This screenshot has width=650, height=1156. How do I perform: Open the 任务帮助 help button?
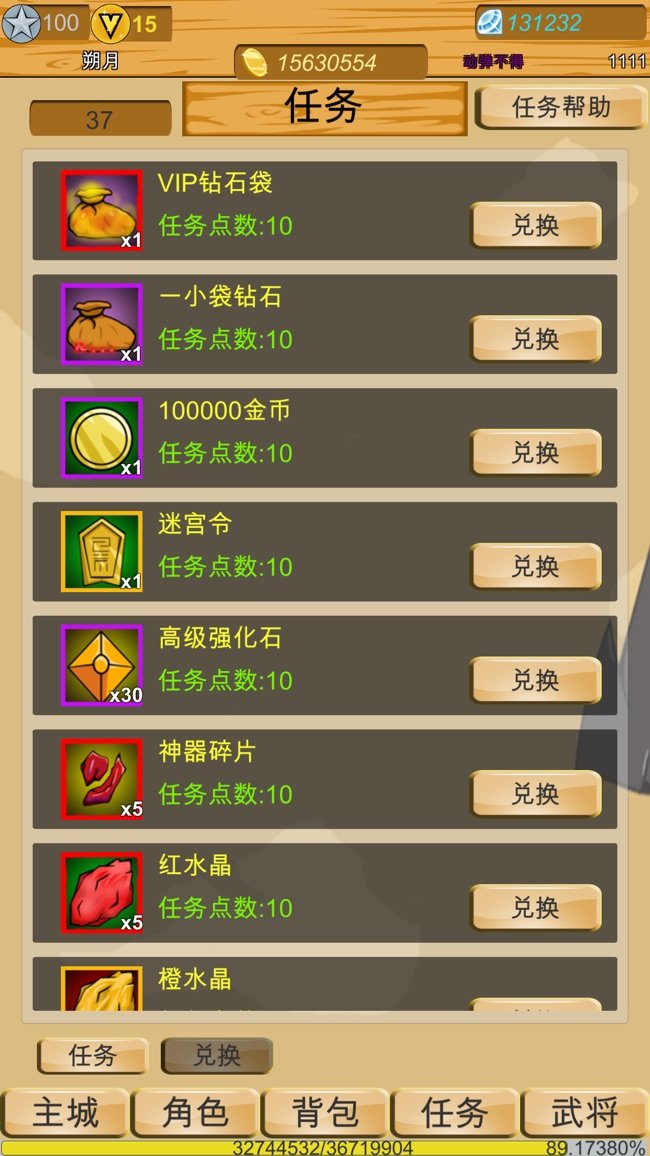(560, 108)
